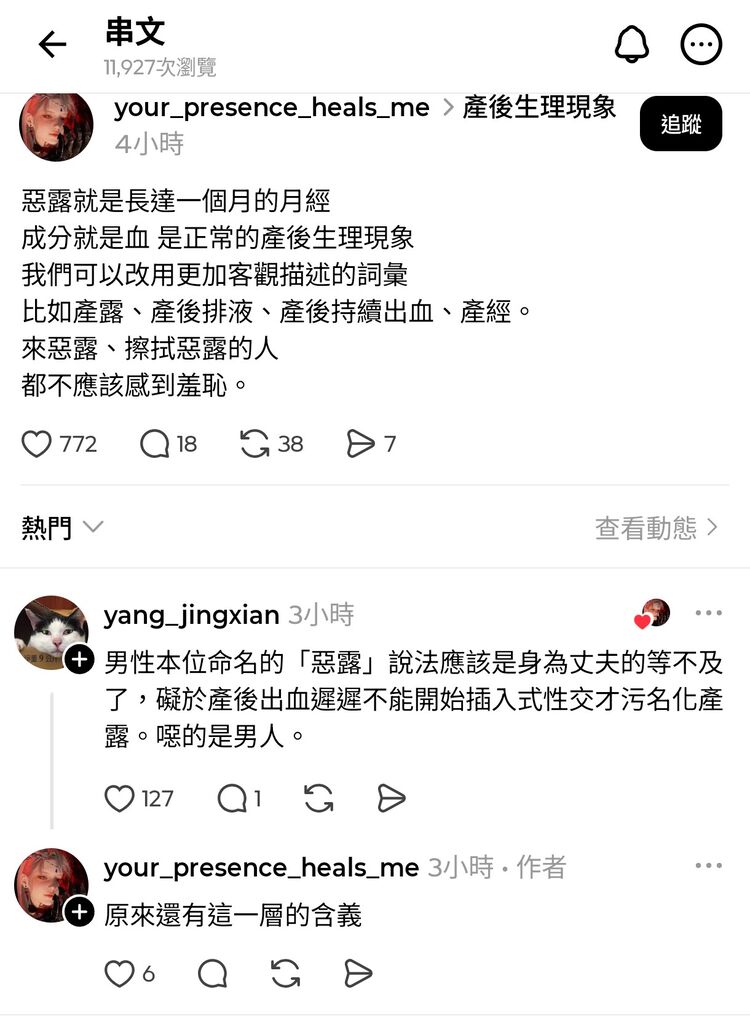
Task: Open the 18 replies on the main post
Action: click(155, 444)
